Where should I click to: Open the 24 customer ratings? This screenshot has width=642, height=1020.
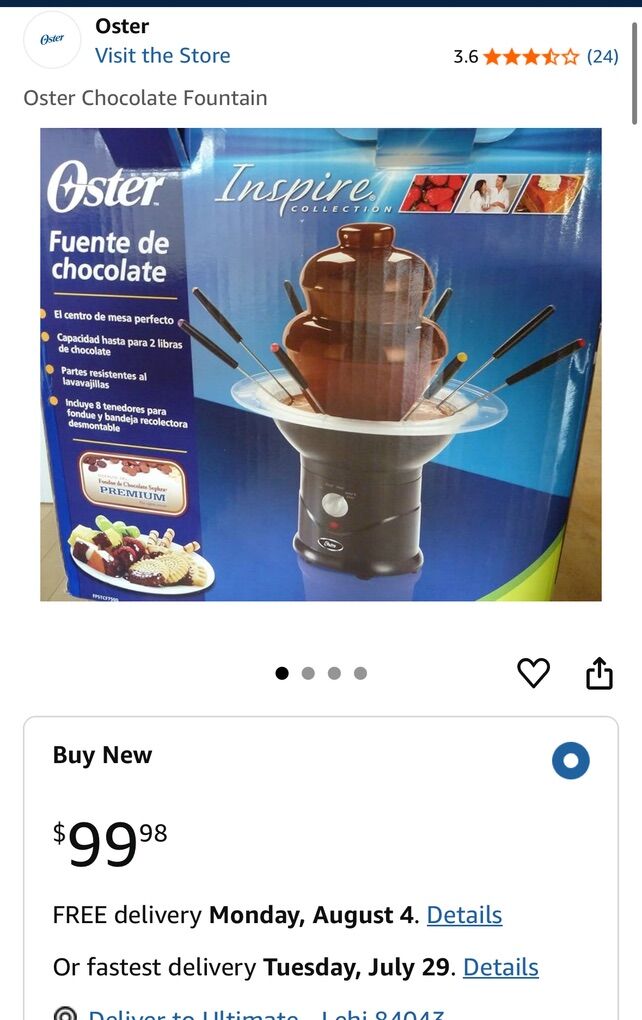click(602, 57)
